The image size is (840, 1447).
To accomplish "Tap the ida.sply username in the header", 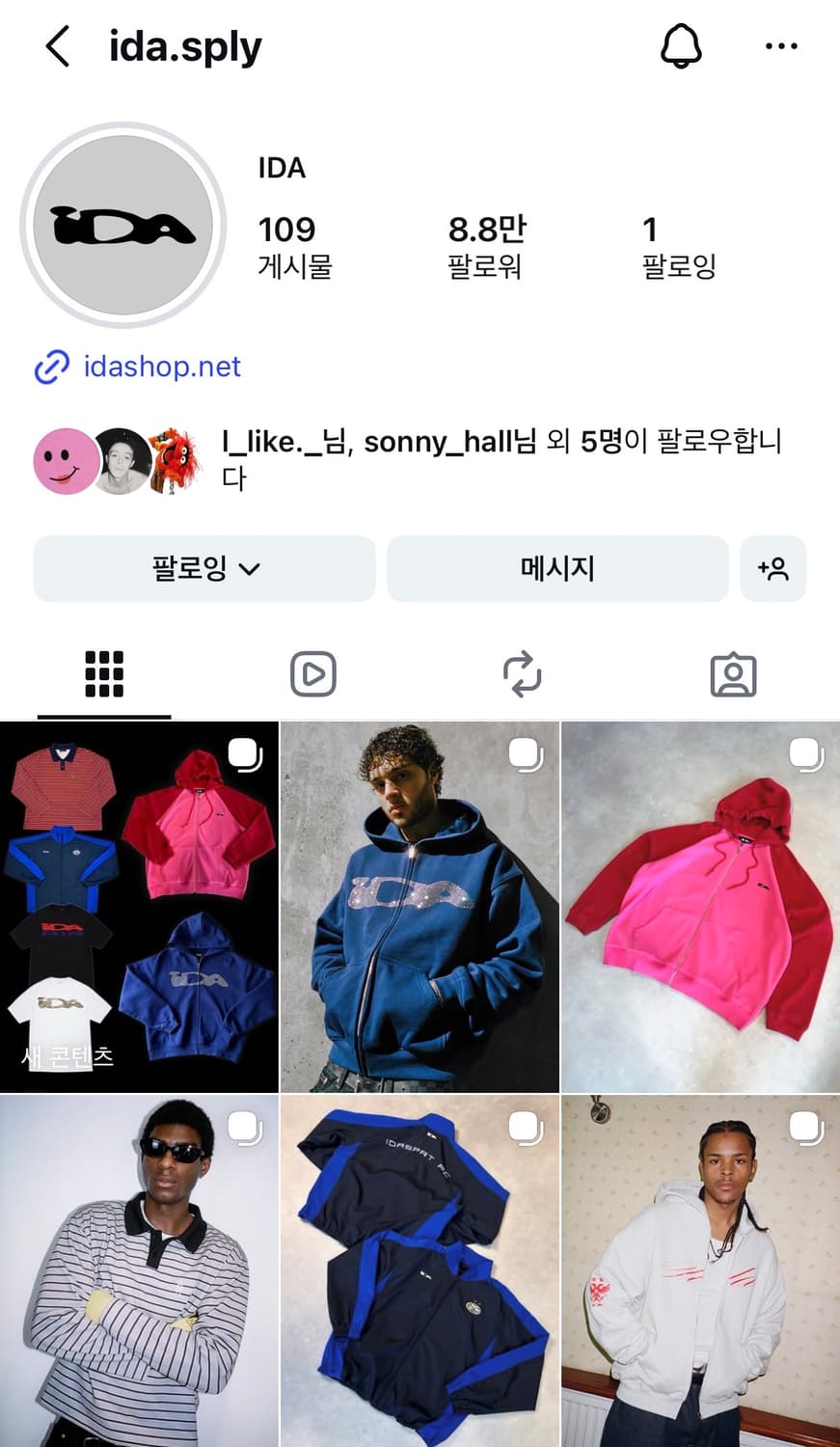I will pyautogui.click(x=183, y=45).
